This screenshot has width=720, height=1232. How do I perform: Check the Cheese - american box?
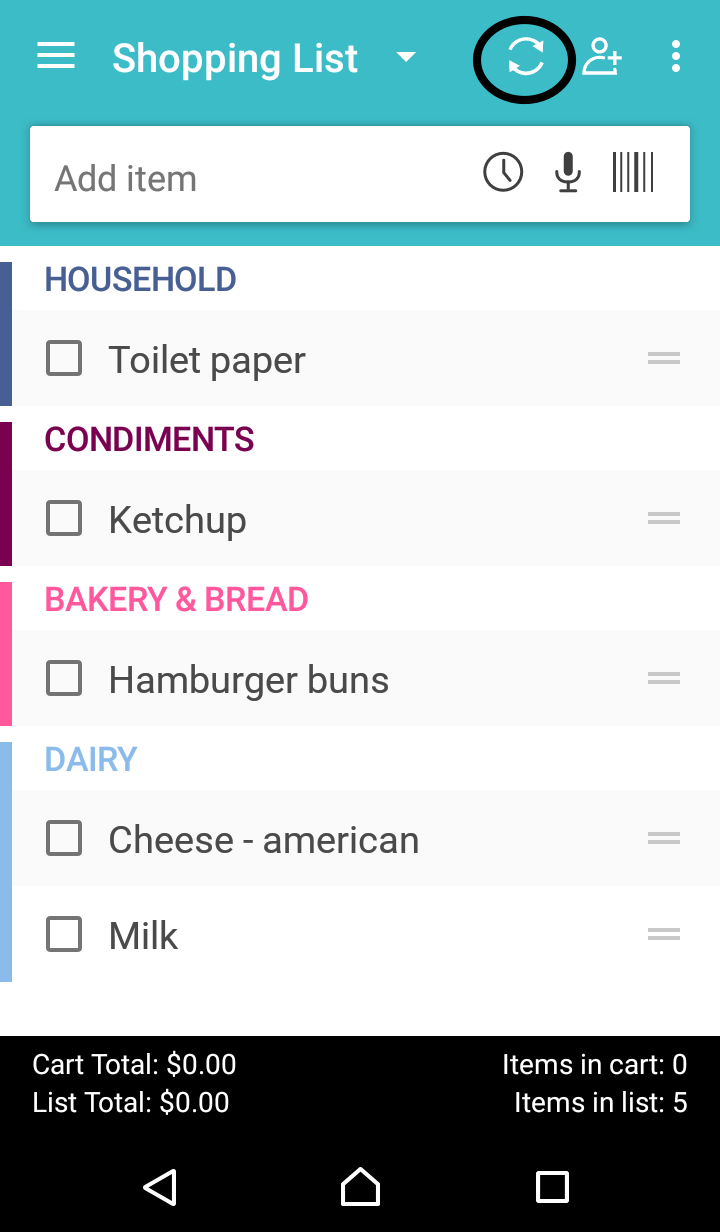coord(64,838)
